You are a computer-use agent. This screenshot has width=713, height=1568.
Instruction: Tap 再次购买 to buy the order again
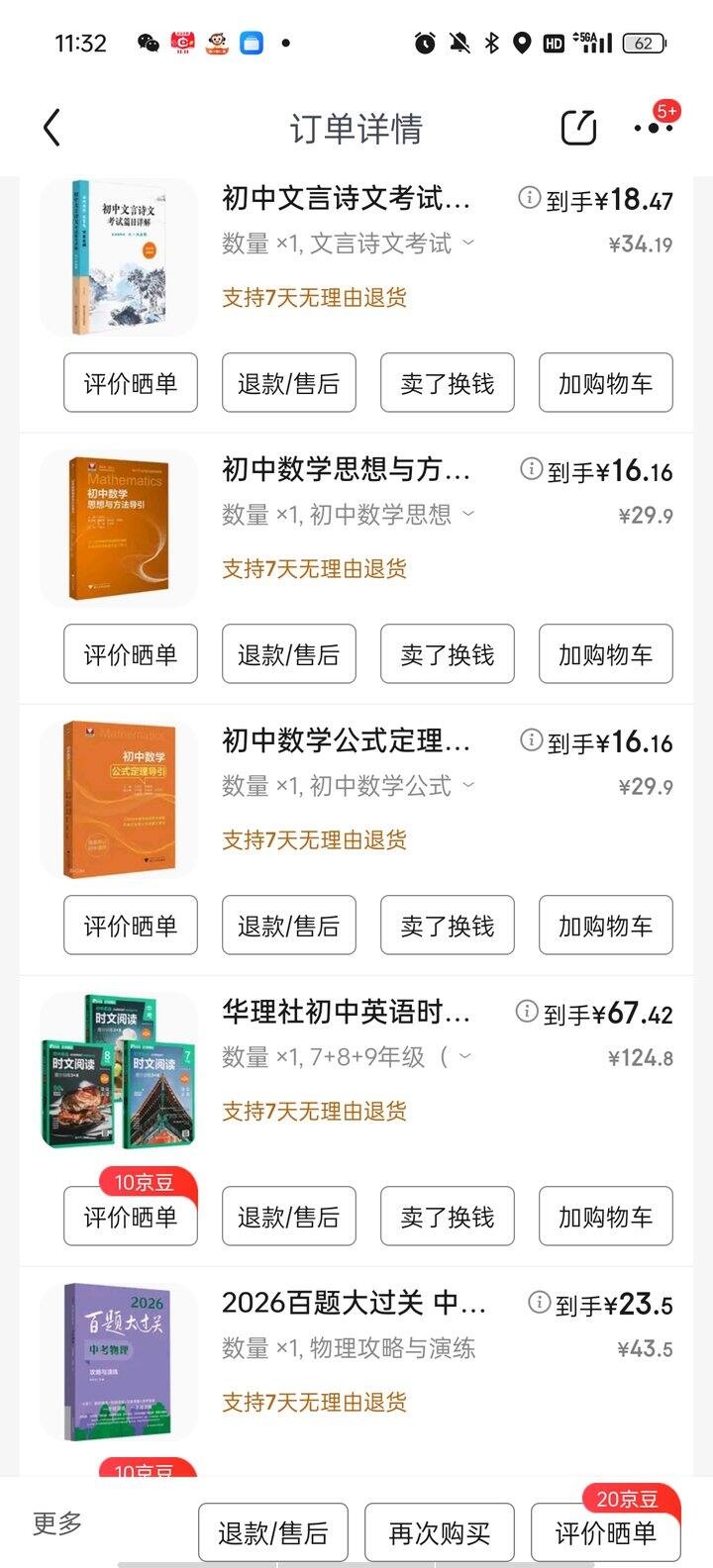(440, 1533)
